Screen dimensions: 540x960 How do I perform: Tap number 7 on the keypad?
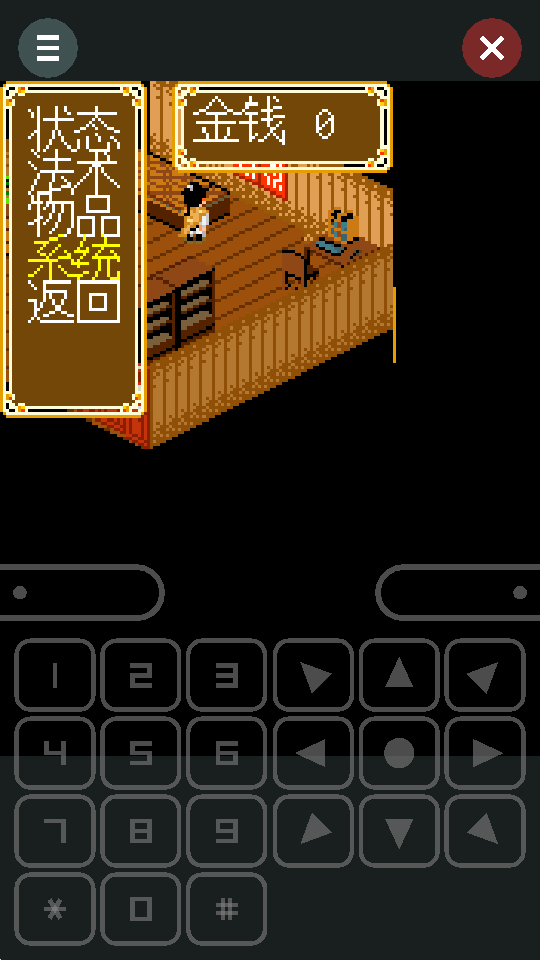tap(55, 831)
